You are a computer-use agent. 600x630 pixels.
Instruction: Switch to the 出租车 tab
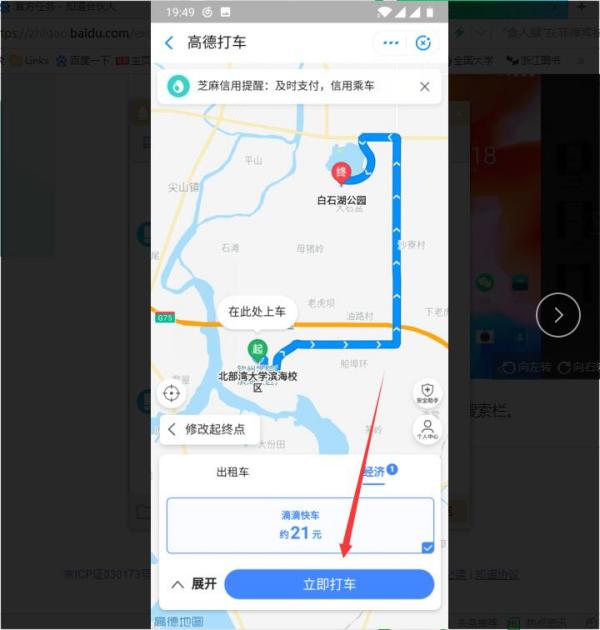(233, 471)
